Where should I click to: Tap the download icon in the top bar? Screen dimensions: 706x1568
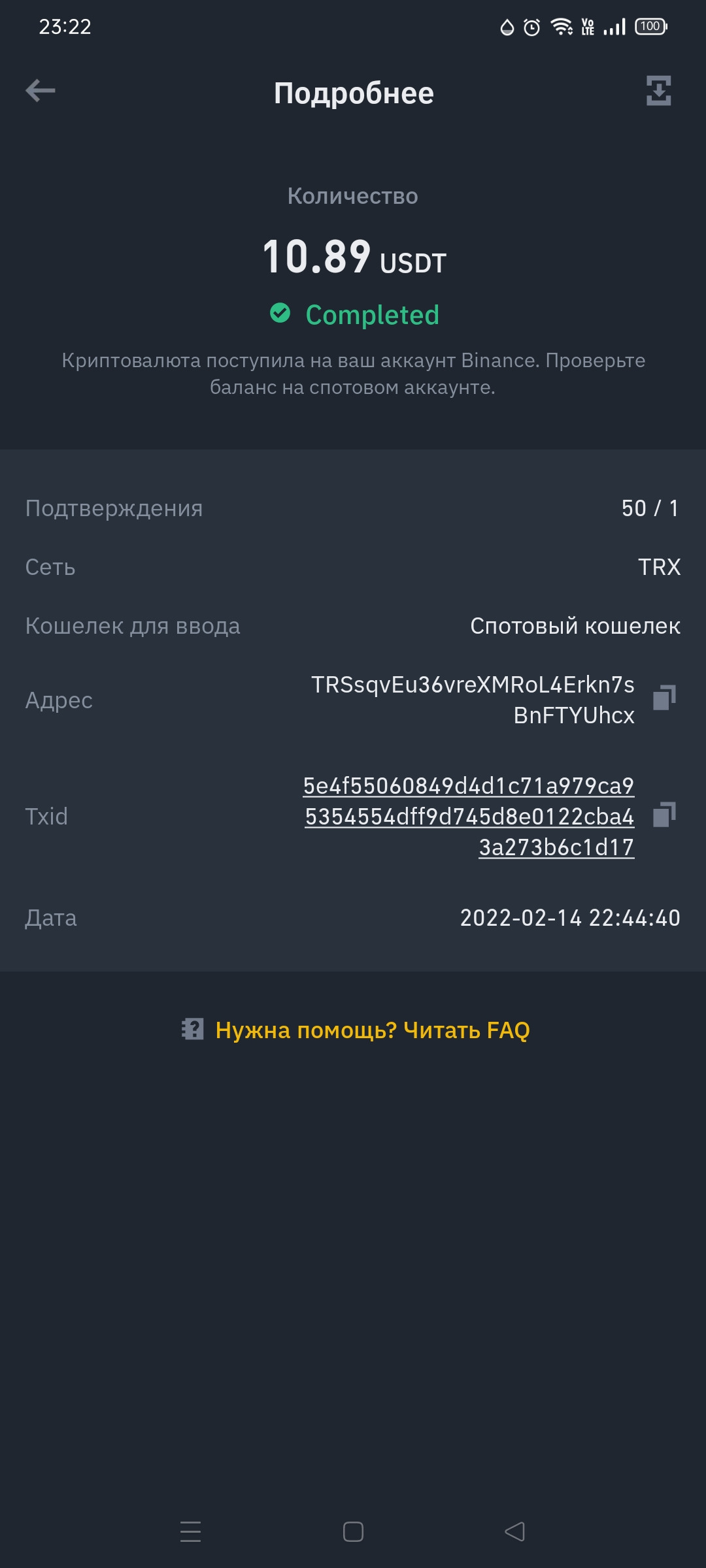[x=658, y=90]
